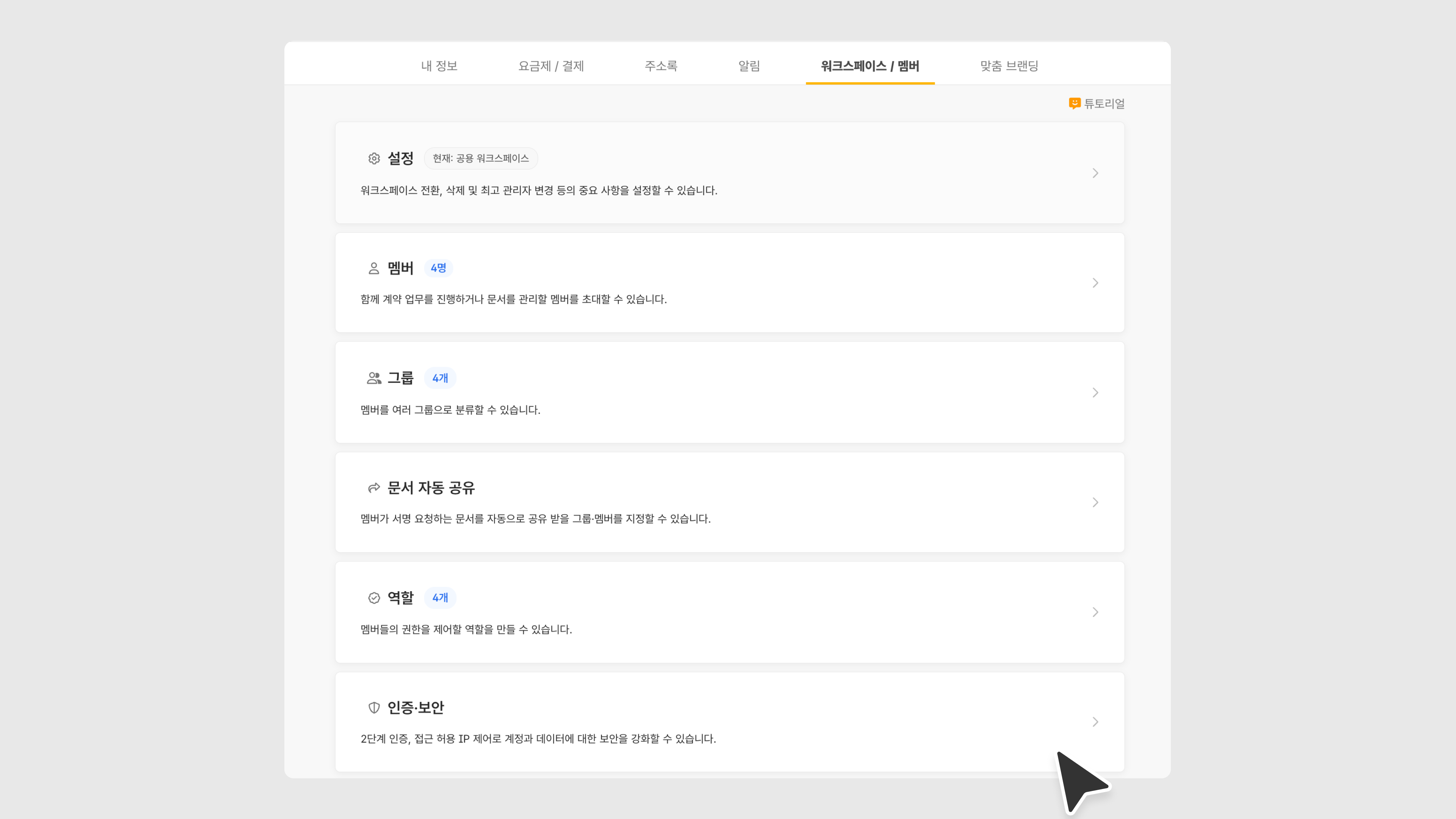Switch to the 맞춤 브랜딩 tab

(1009, 66)
